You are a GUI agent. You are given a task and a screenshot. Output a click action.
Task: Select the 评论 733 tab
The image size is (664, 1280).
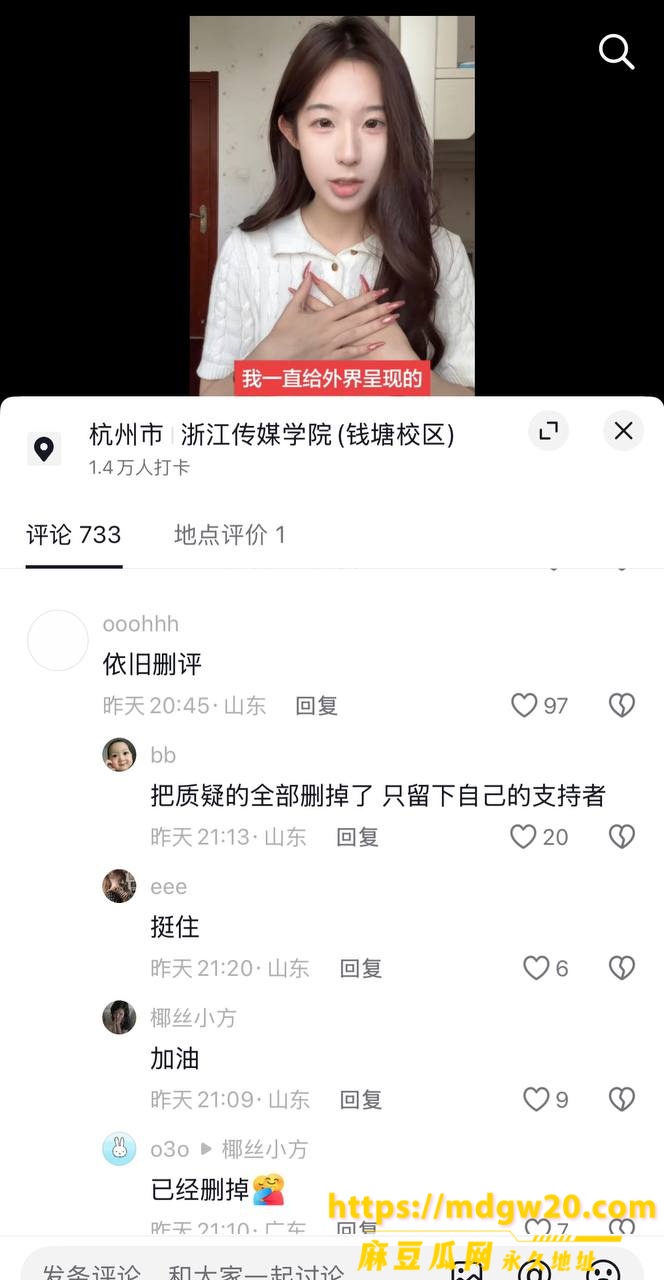[74, 535]
